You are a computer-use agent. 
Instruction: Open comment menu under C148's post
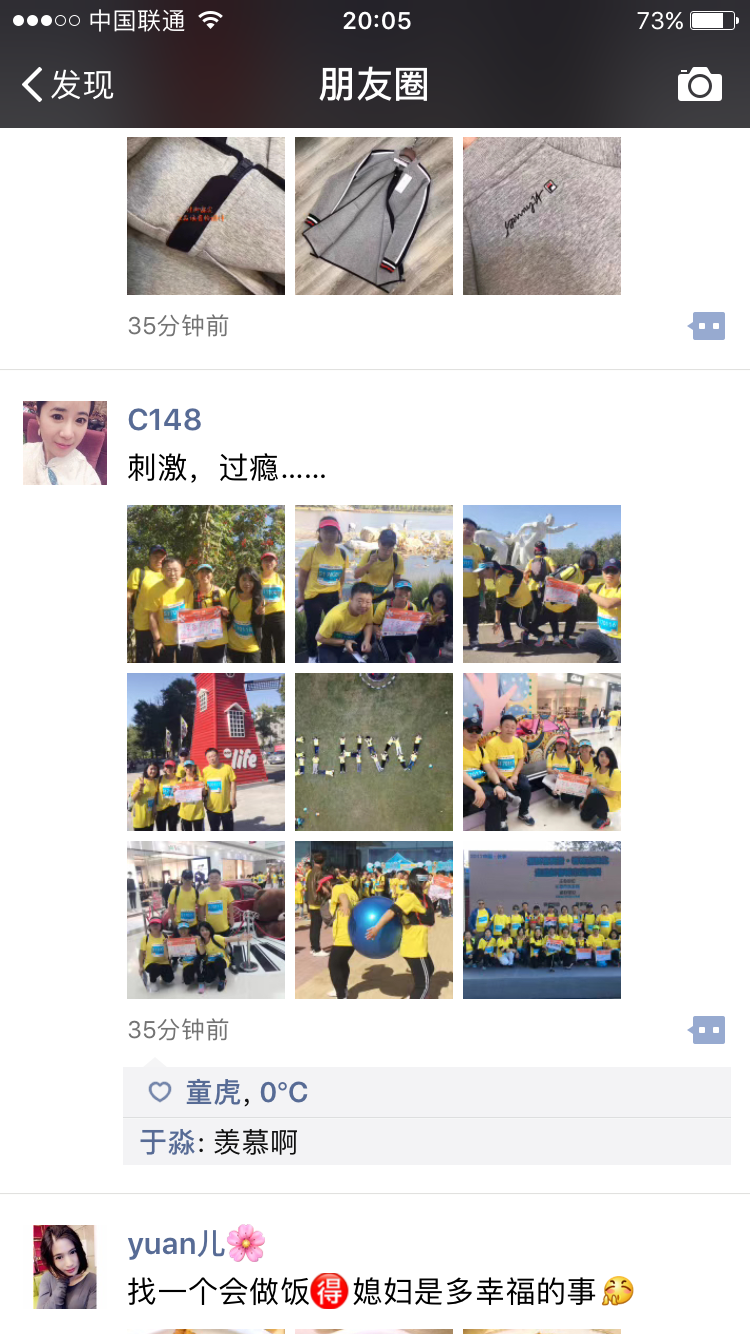pyautogui.click(x=708, y=1029)
